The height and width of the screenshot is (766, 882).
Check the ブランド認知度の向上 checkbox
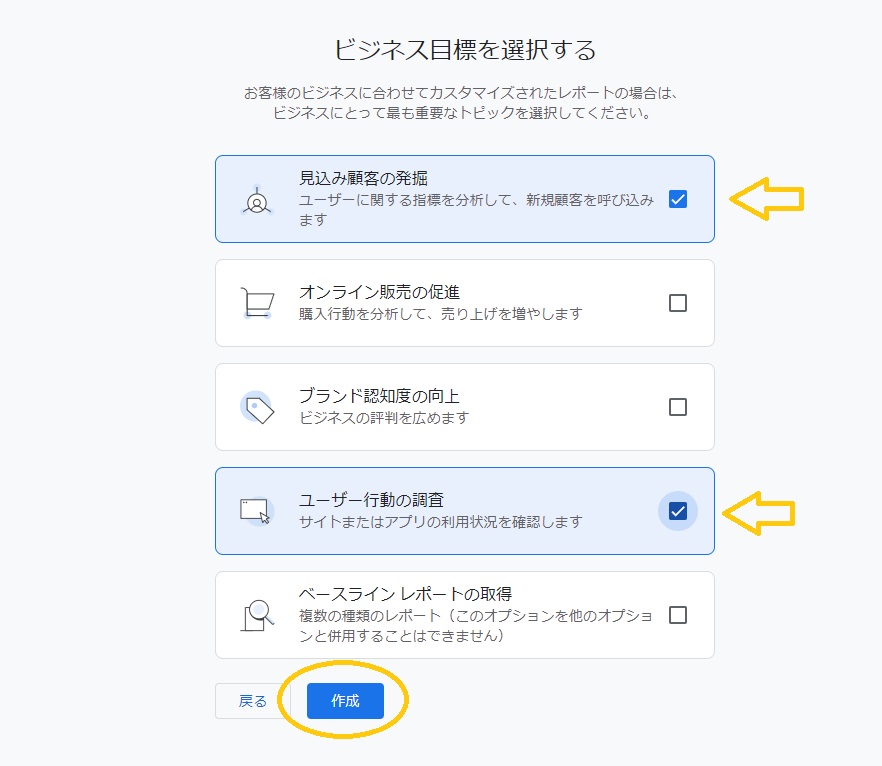coord(678,407)
